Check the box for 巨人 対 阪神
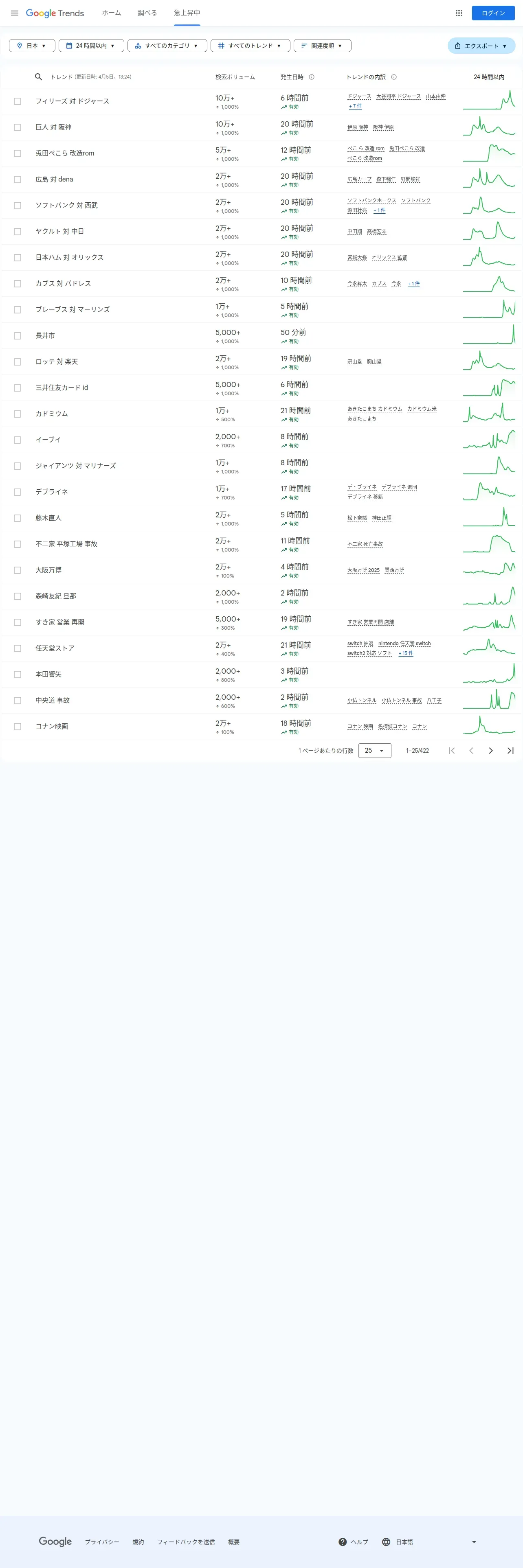Image resolution: width=523 pixels, height=1568 pixels. [x=18, y=127]
